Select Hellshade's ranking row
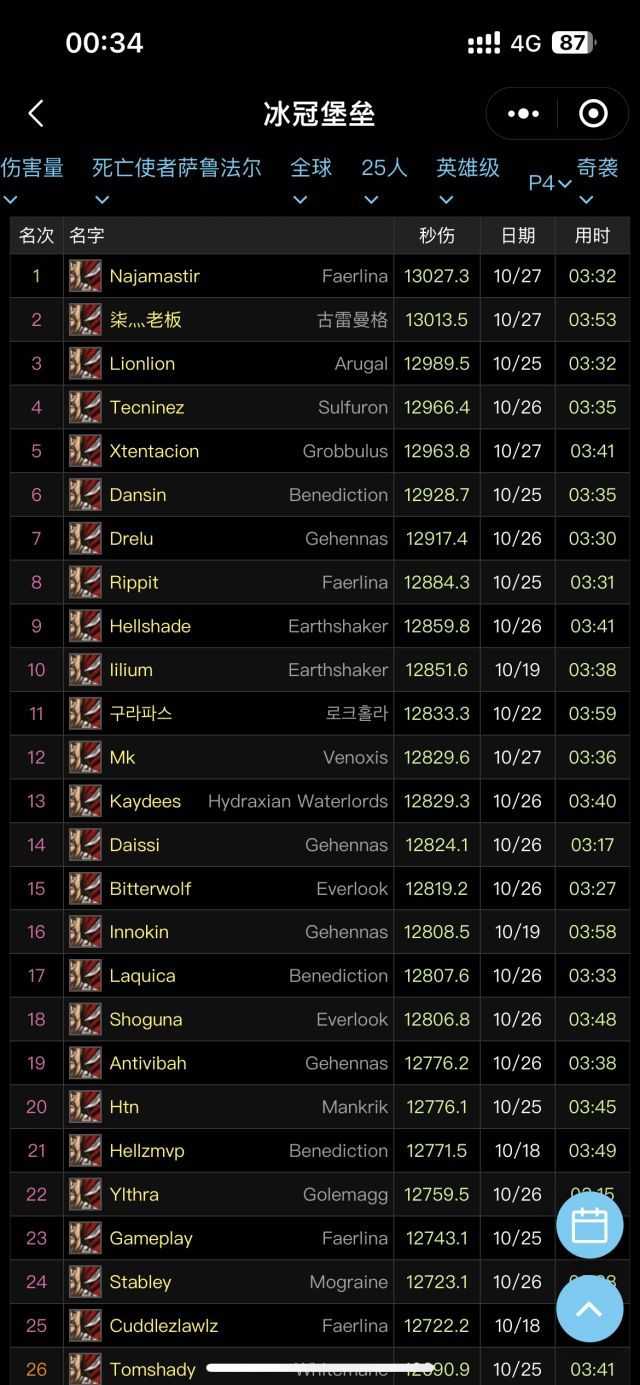Image resolution: width=640 pixels, height=1385 pixels. coord(150,626)
